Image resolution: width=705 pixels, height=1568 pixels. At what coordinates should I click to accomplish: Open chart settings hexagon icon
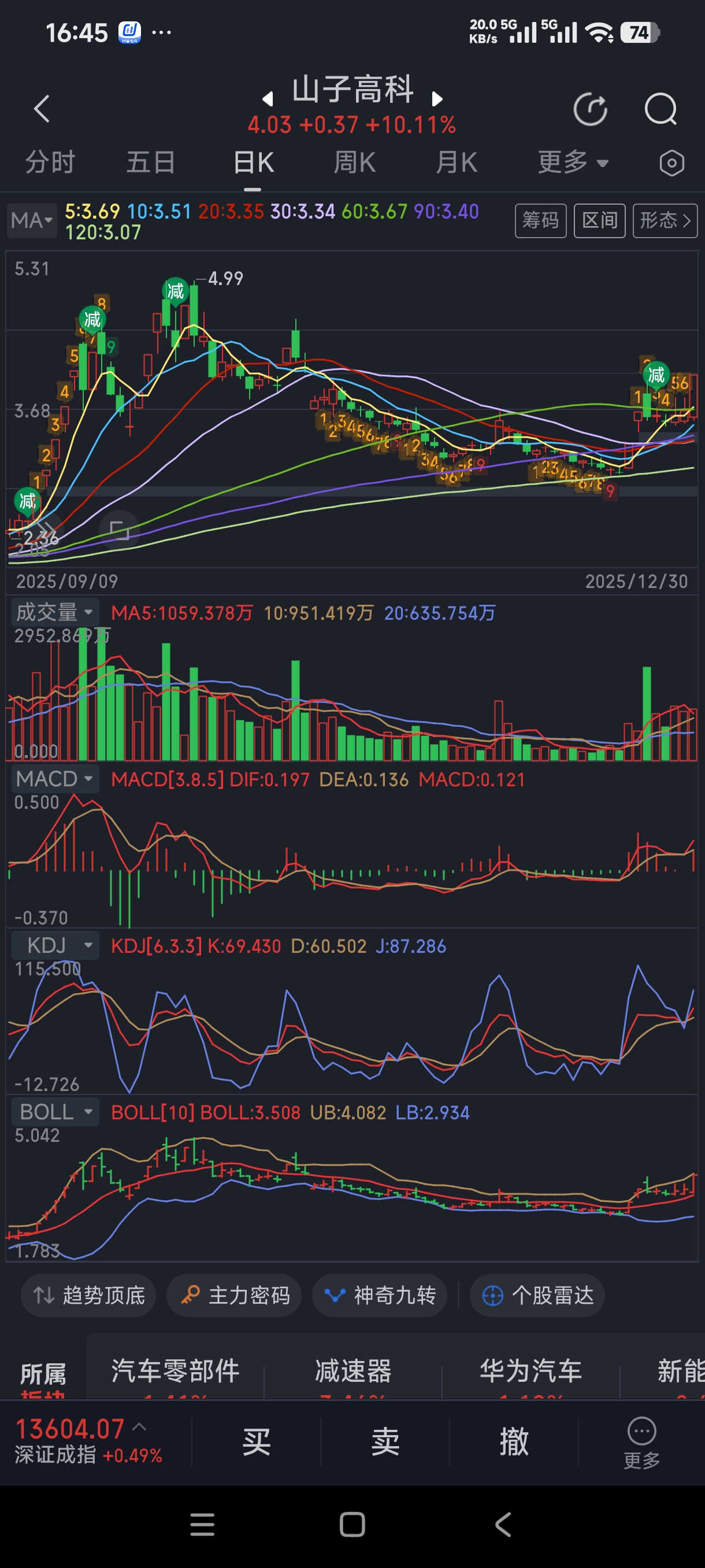tap(671, 163)
